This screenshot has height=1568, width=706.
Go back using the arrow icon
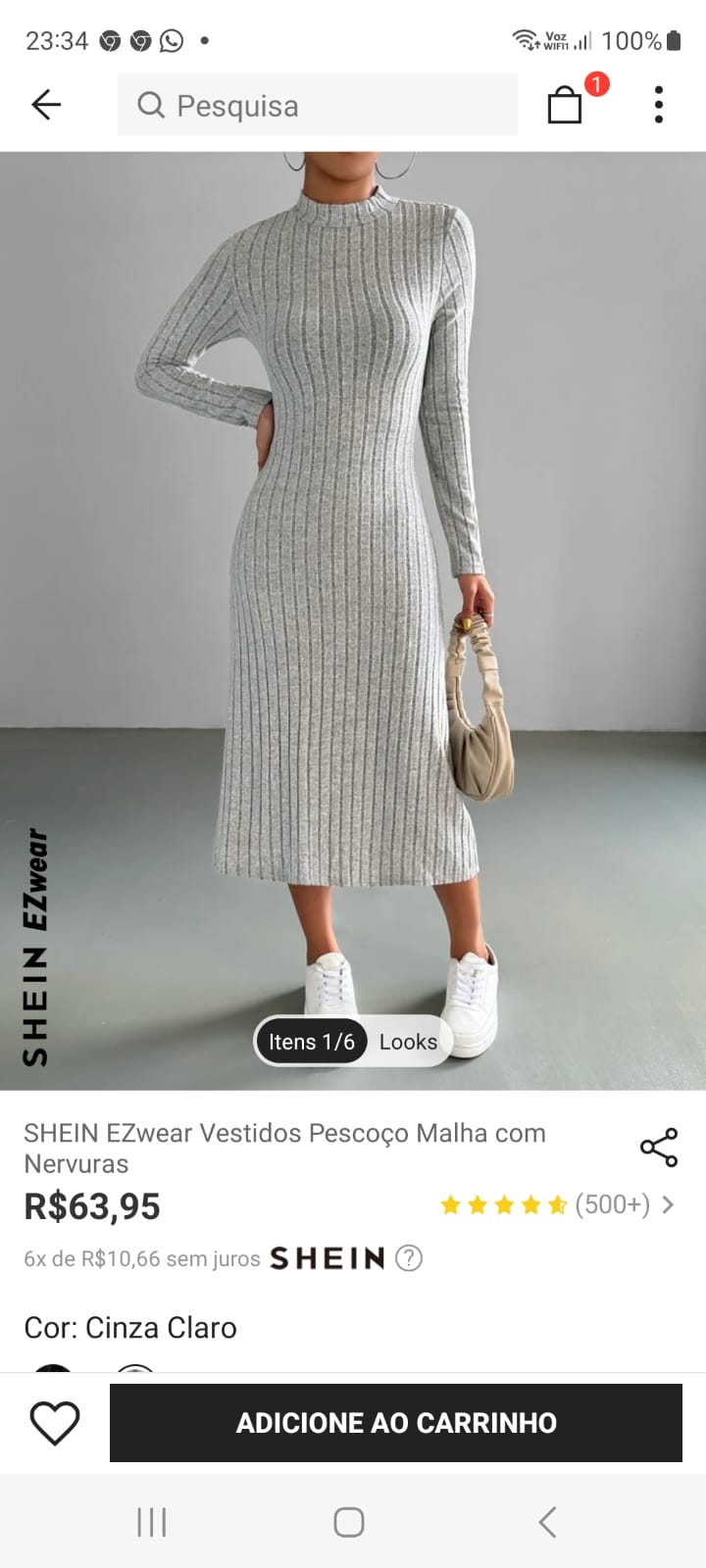pos(46,104)
